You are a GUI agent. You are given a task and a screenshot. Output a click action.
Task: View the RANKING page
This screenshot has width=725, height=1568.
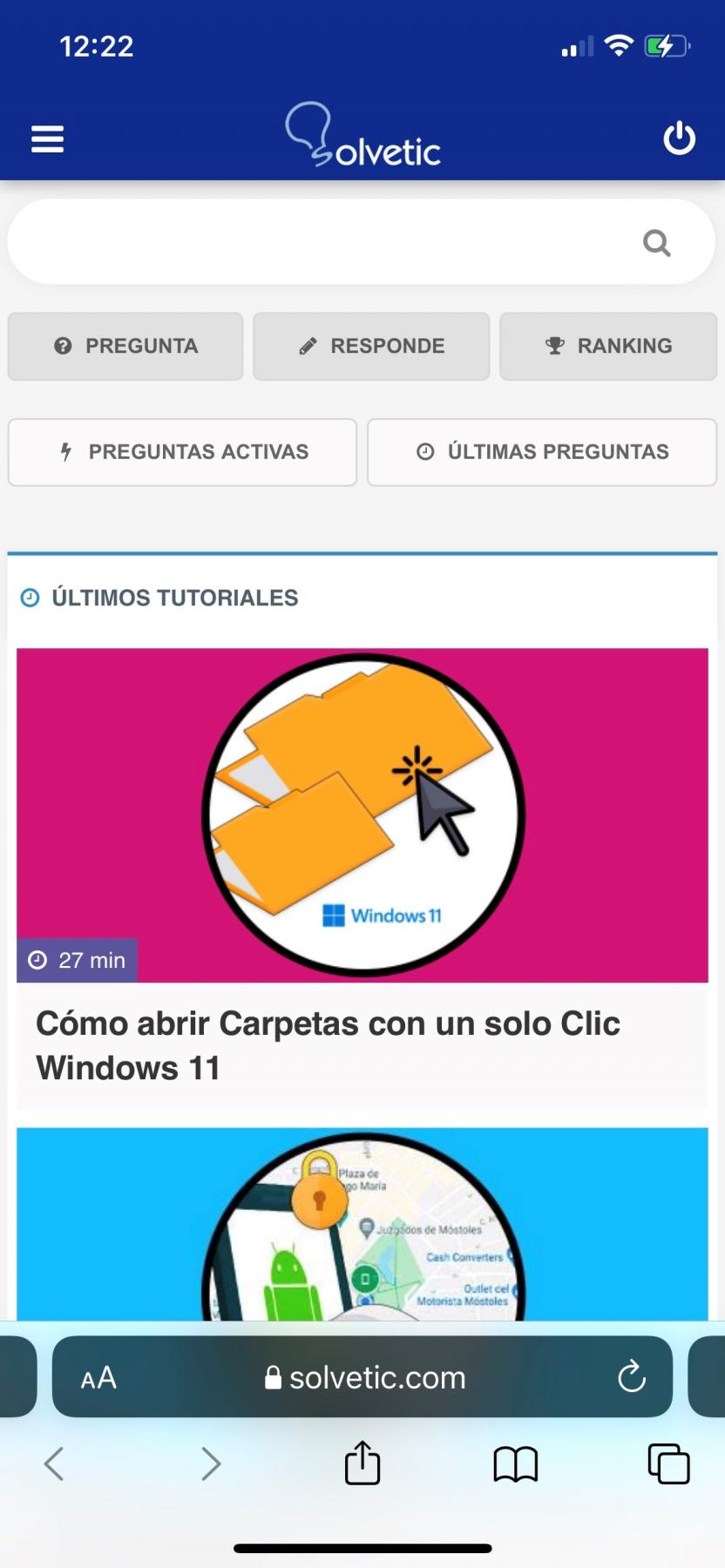point(608,346)
